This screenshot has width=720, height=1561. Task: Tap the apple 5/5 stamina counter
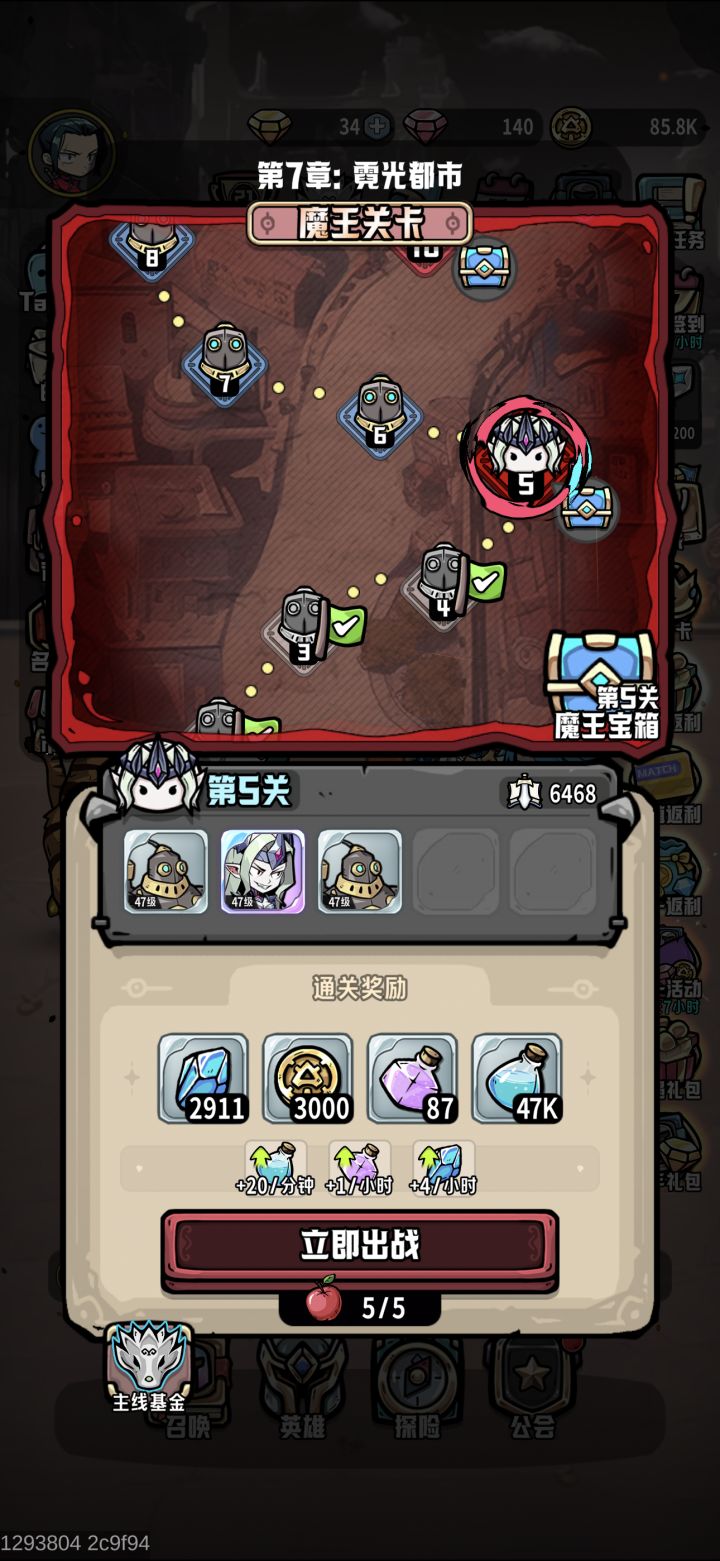tap(360, 1303)
